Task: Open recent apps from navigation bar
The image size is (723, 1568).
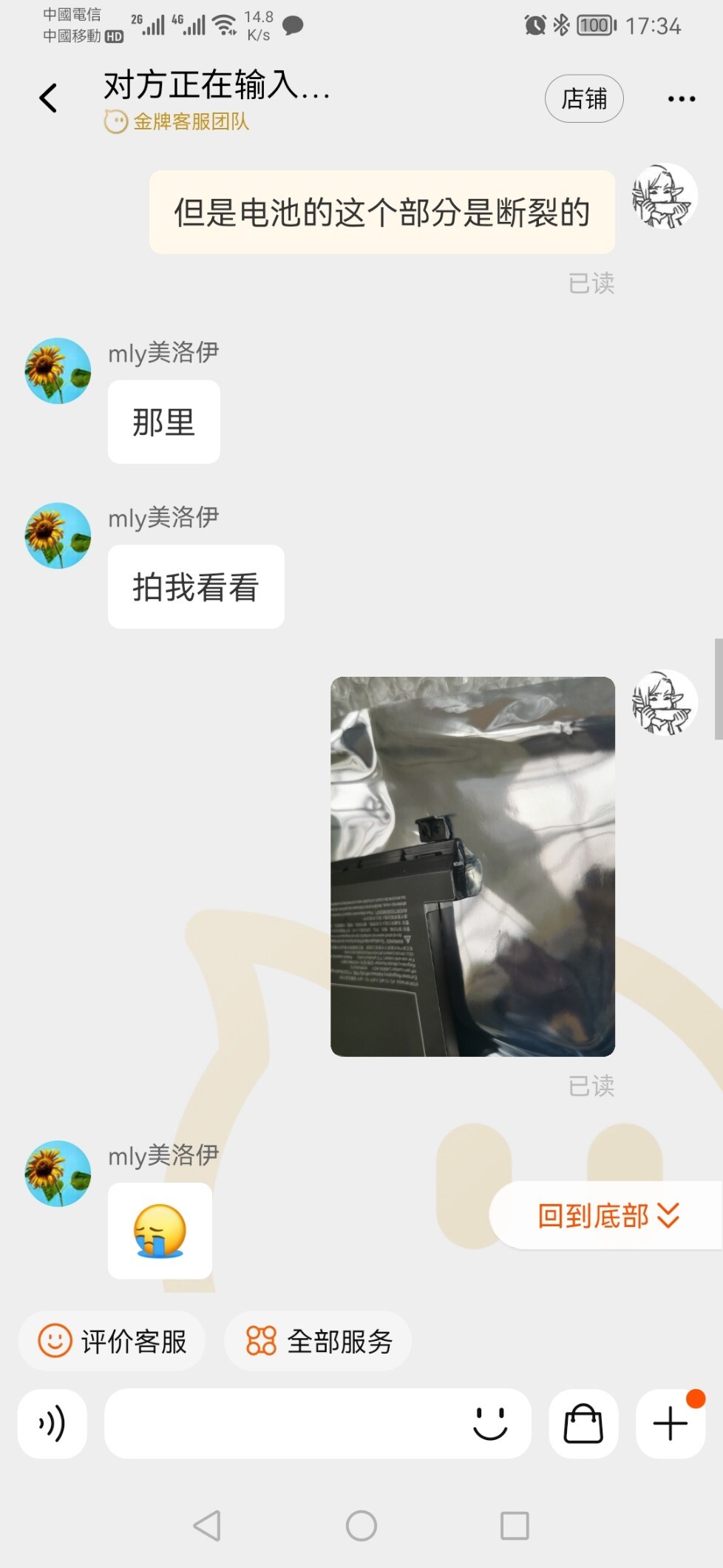Action: (x=515, y=1525)
